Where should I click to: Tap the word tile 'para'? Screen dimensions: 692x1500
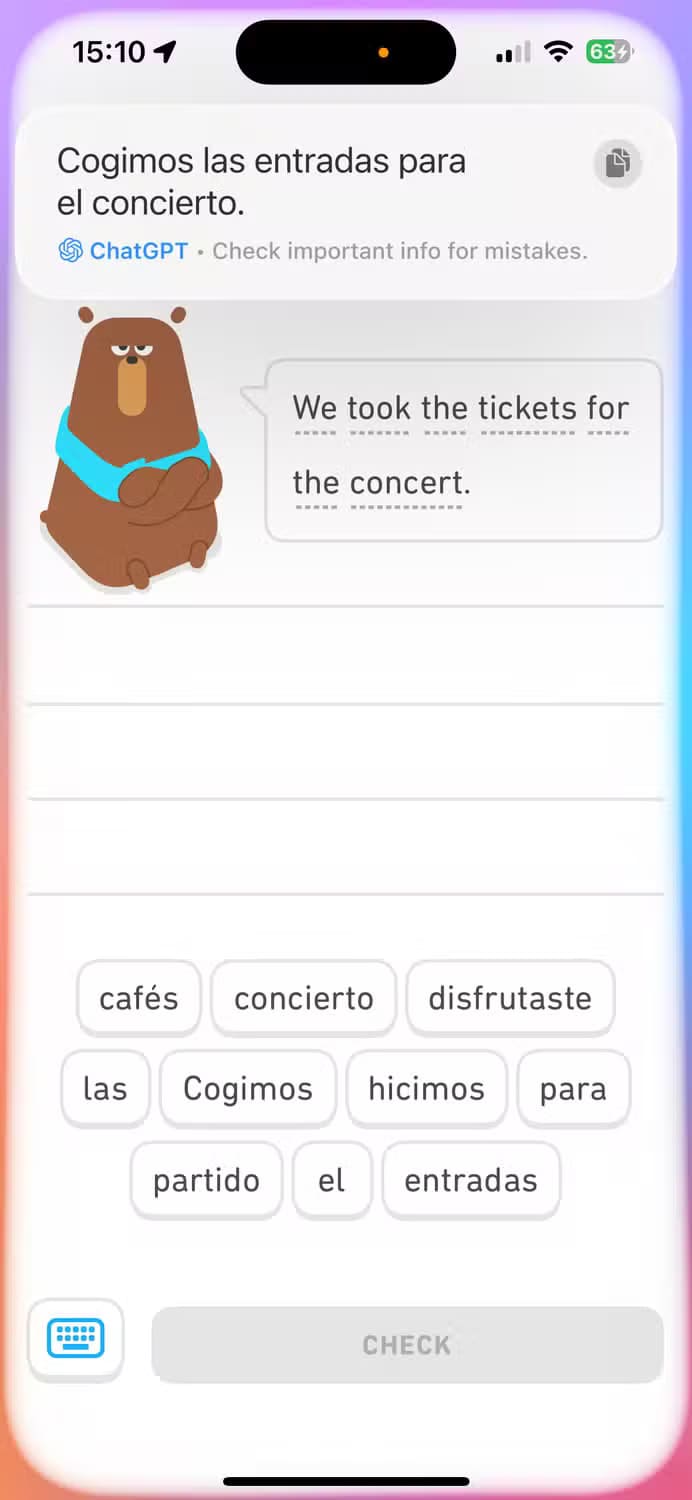(573, 1088)
